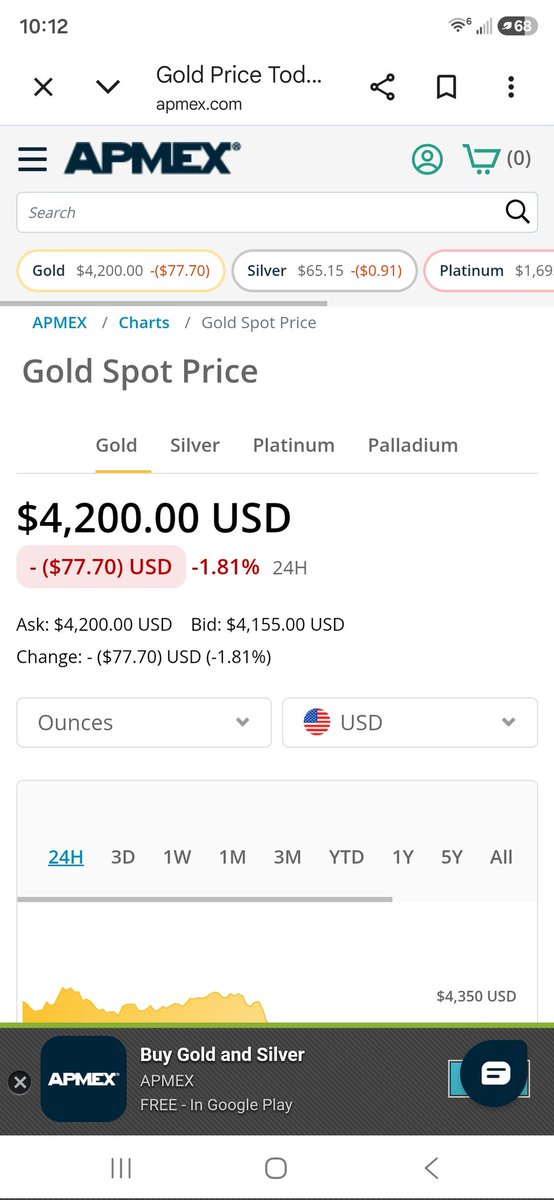Viewport: 554px width, 1200px height.
Task: View the shopping cart
Action: coord(496,158)
